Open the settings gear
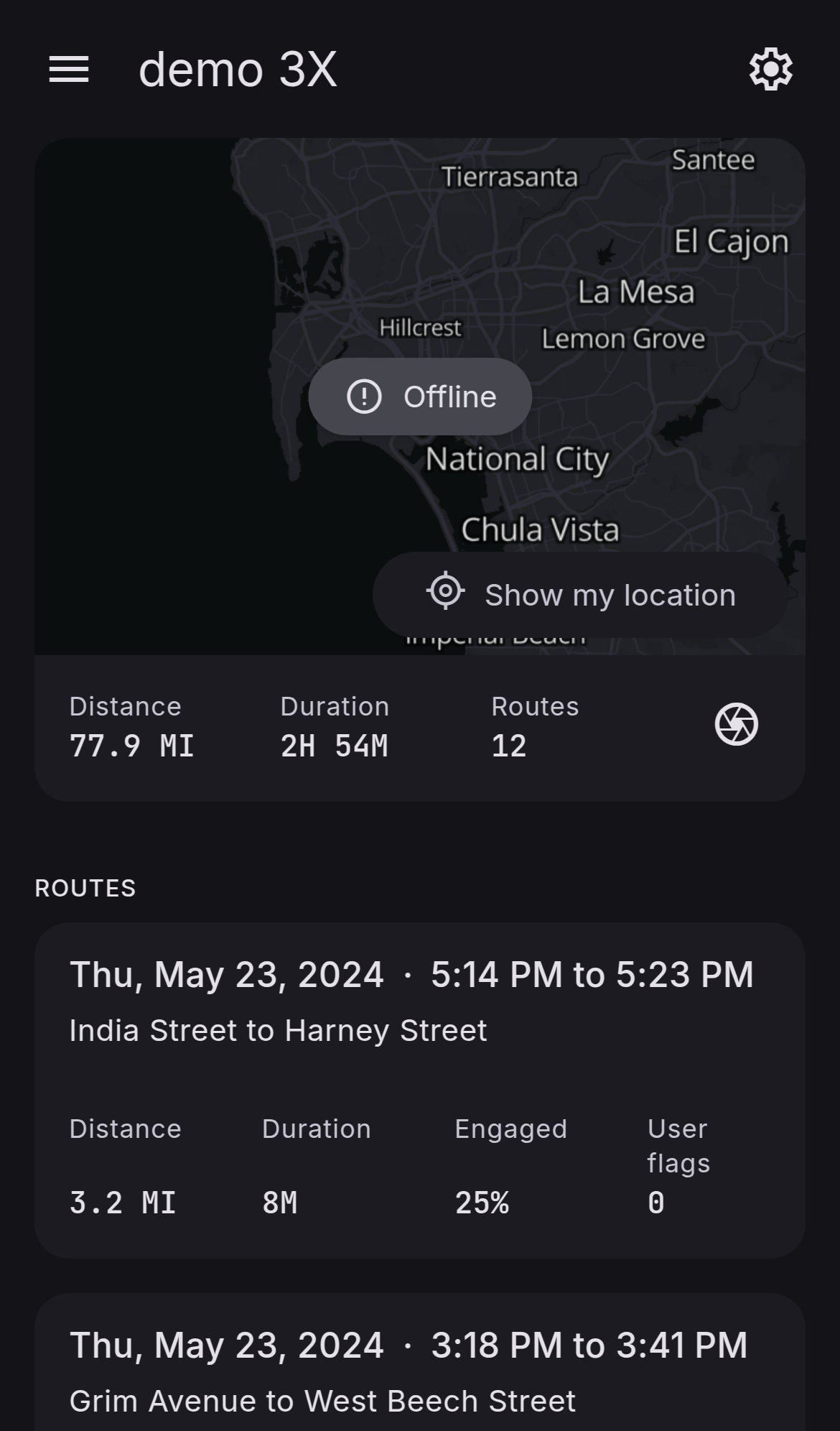Viewport: 840px width, 1431px height. [770, 70]
